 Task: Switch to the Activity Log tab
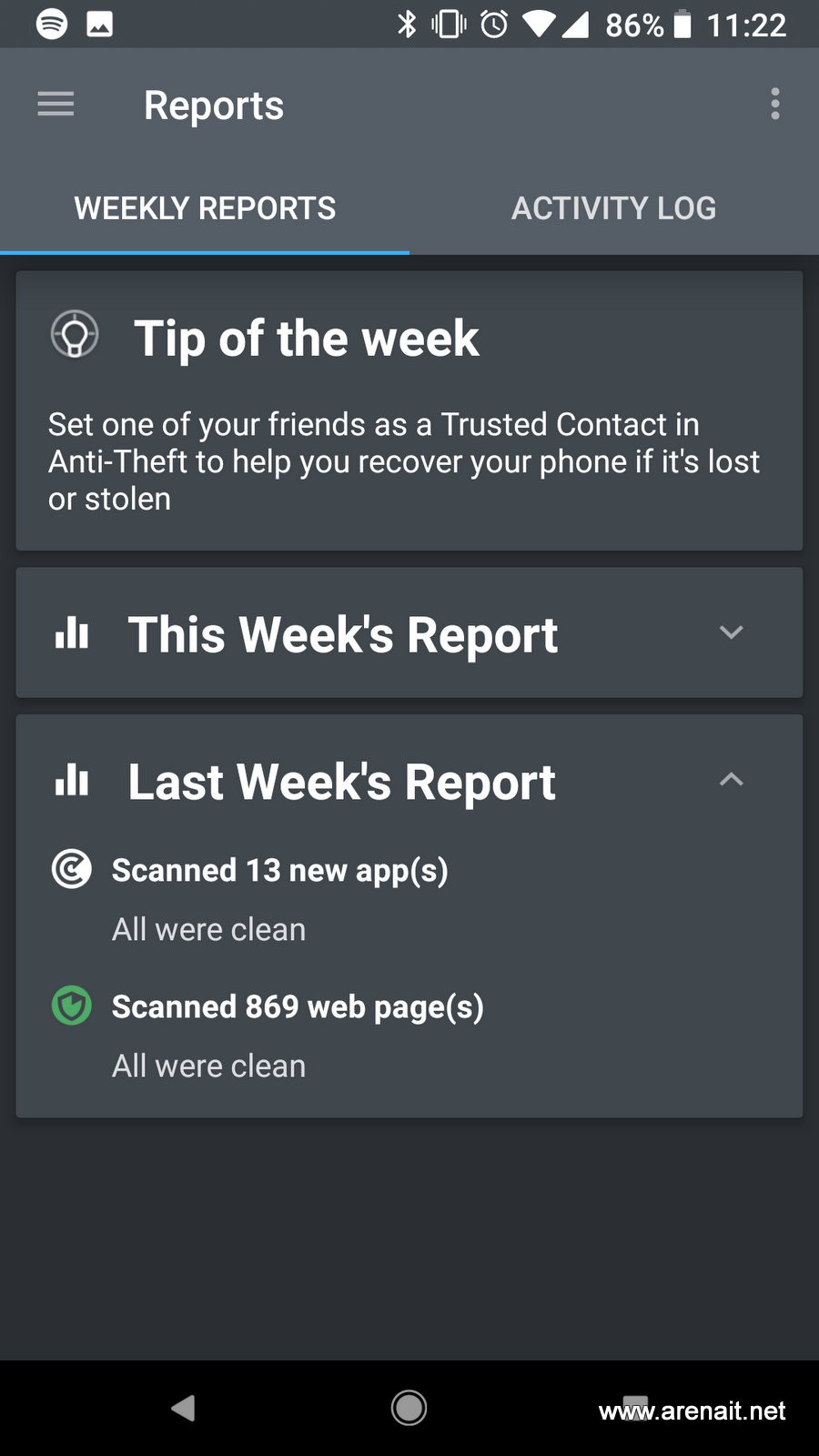(614, 208)
